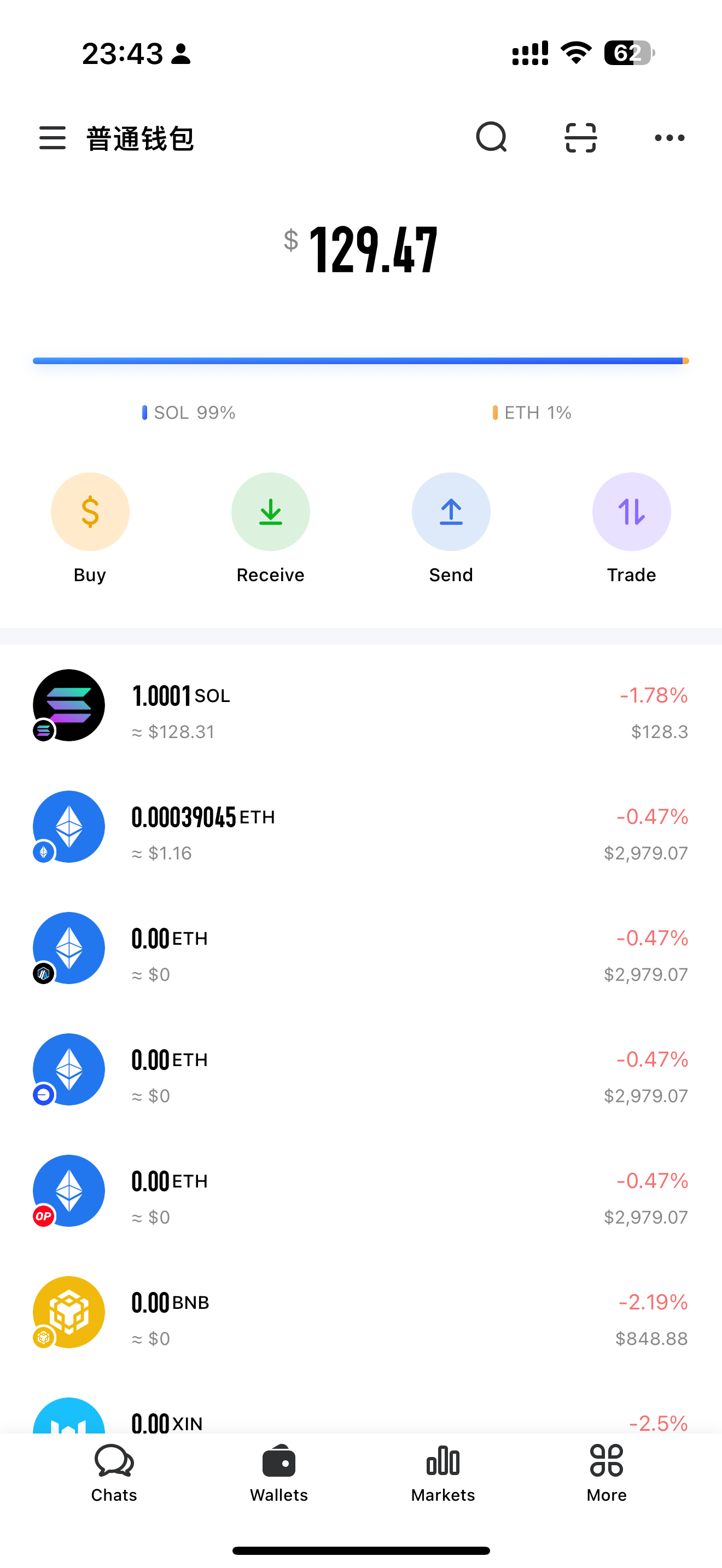Screen dimensions: 722x1568
Task: Open the three-dot overflow menu
Action: pyautogui.click(x=669, y=138)
